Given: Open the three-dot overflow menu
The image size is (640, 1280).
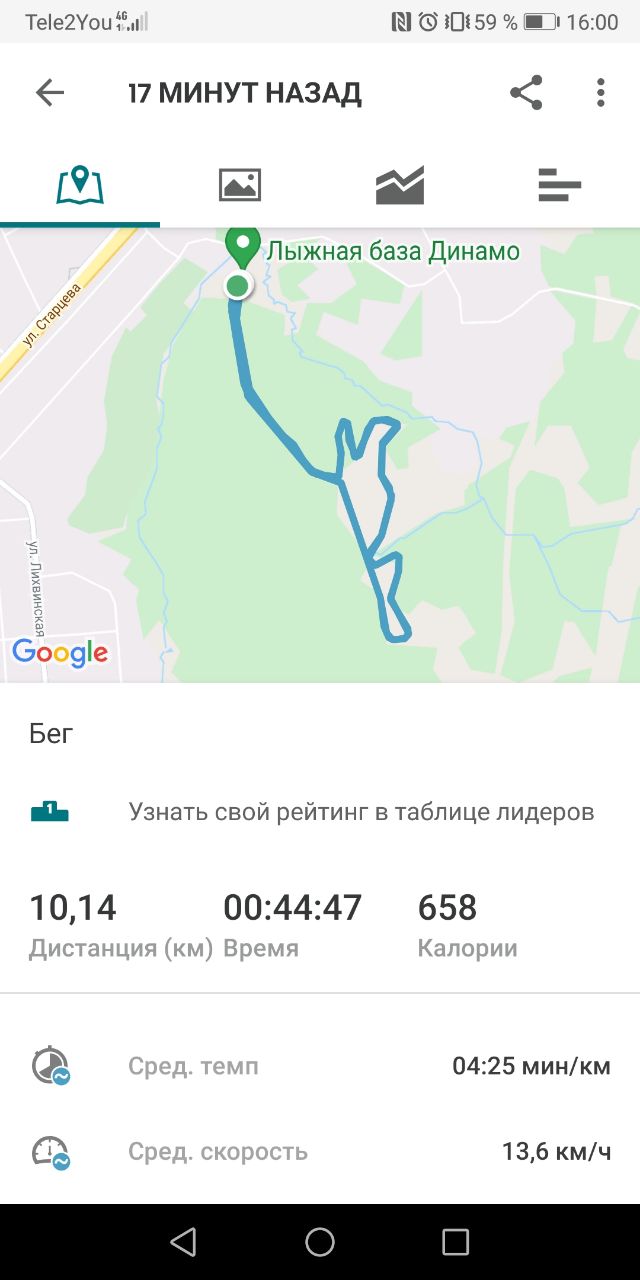Looking at the screenshot, I should pos(600,93).
